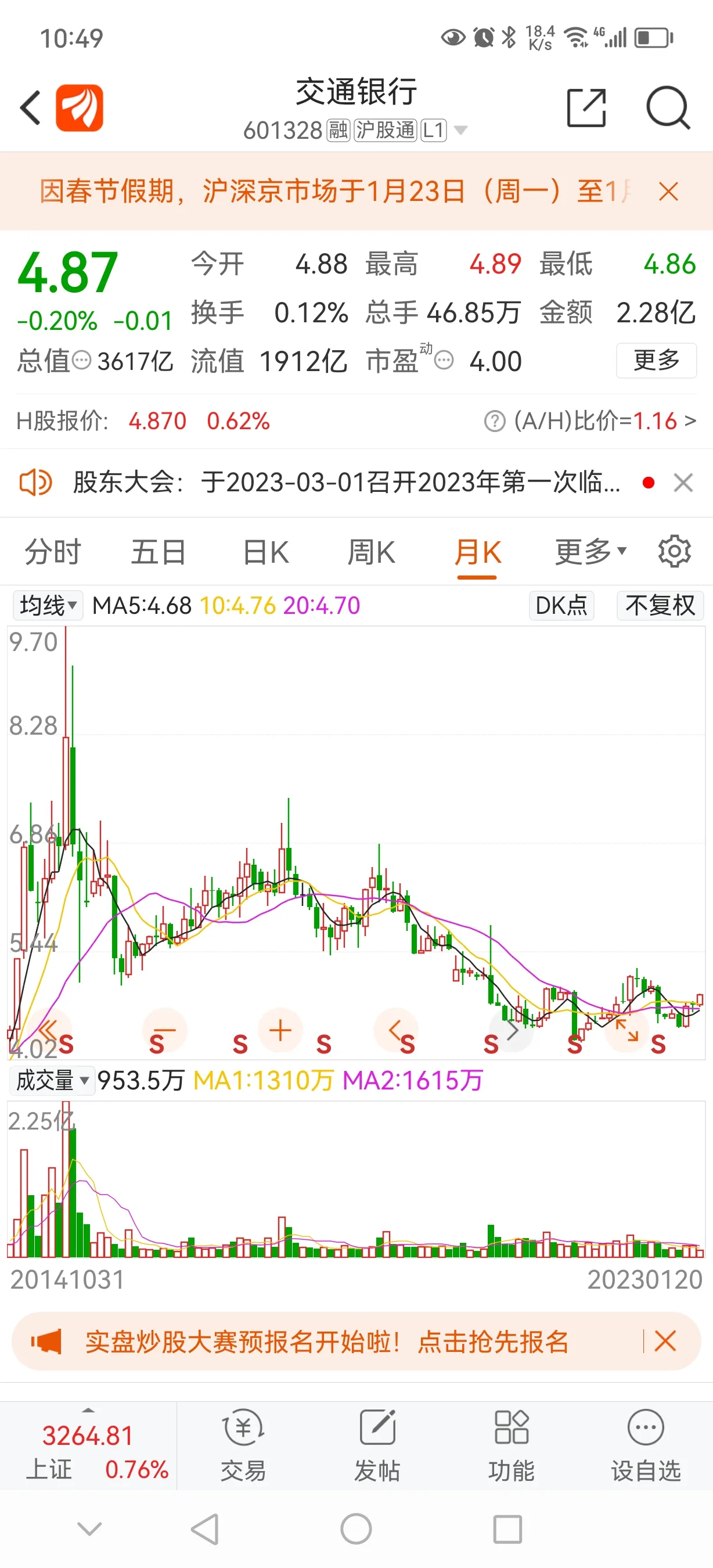This screenshot has width=713, height=1568.
Task: Change the 不复权 adjustment option
Action: 660,606
